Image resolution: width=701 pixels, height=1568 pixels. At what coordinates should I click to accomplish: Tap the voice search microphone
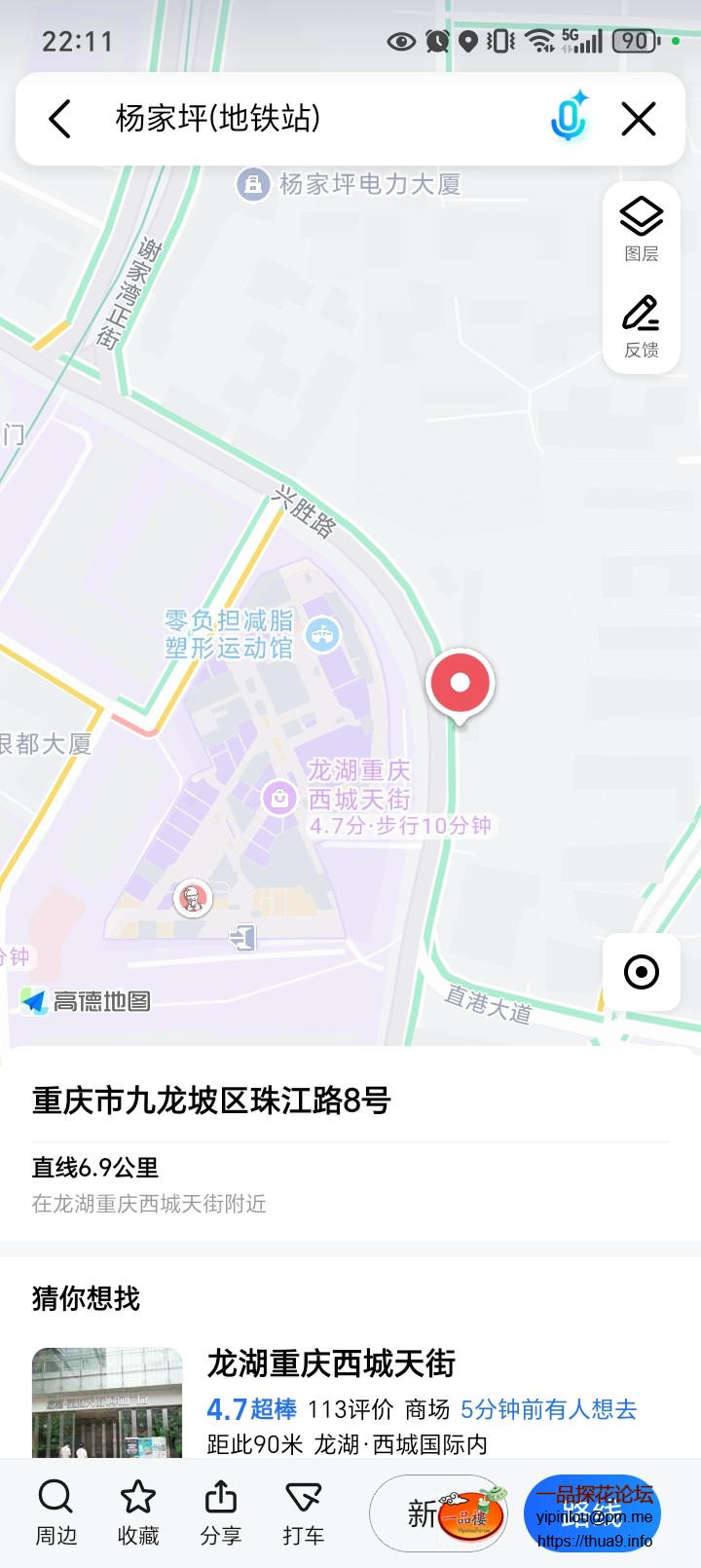pyautogui.click(x=569, y=119)
